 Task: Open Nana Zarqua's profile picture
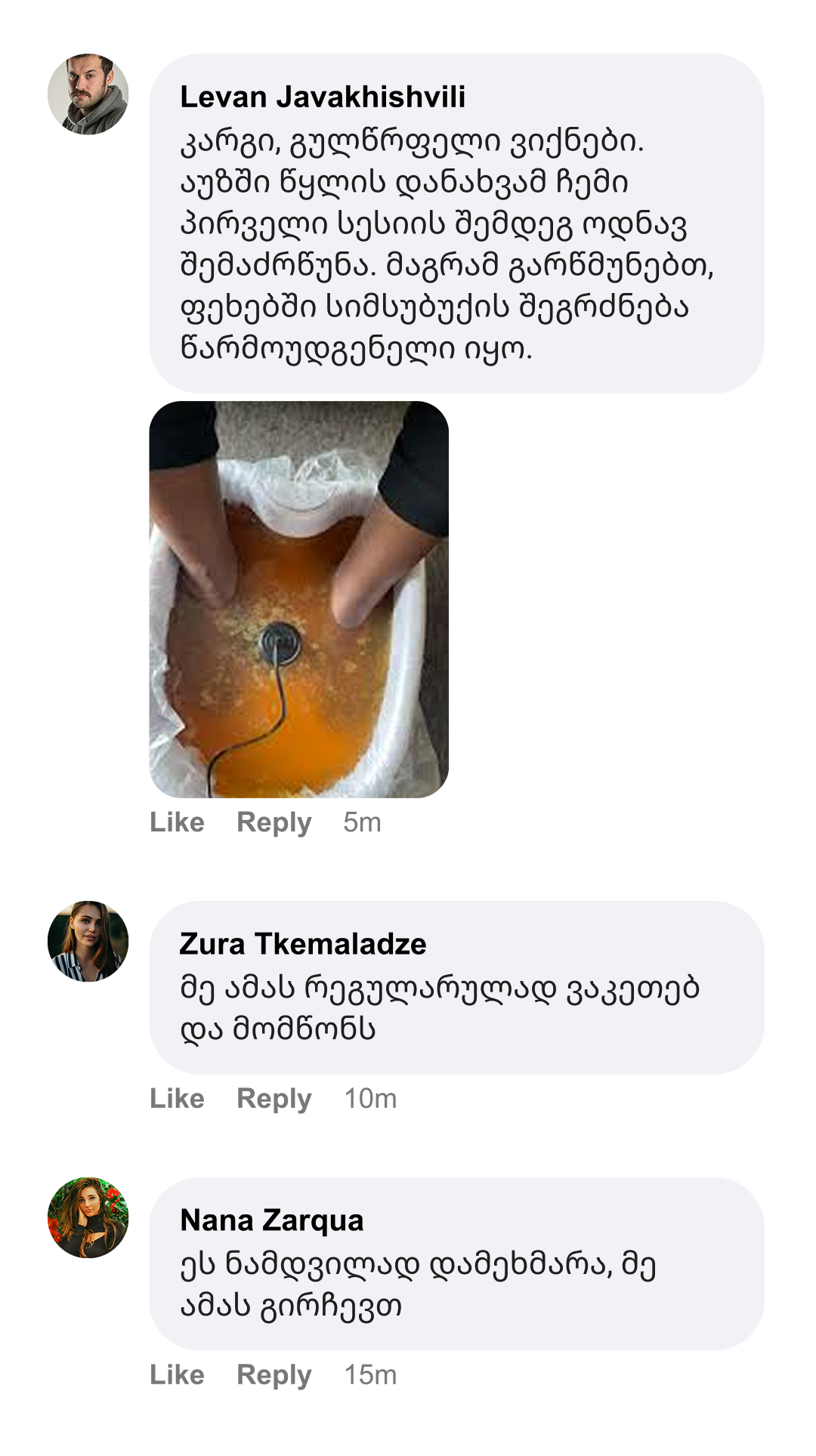[x=88, y=1217]
